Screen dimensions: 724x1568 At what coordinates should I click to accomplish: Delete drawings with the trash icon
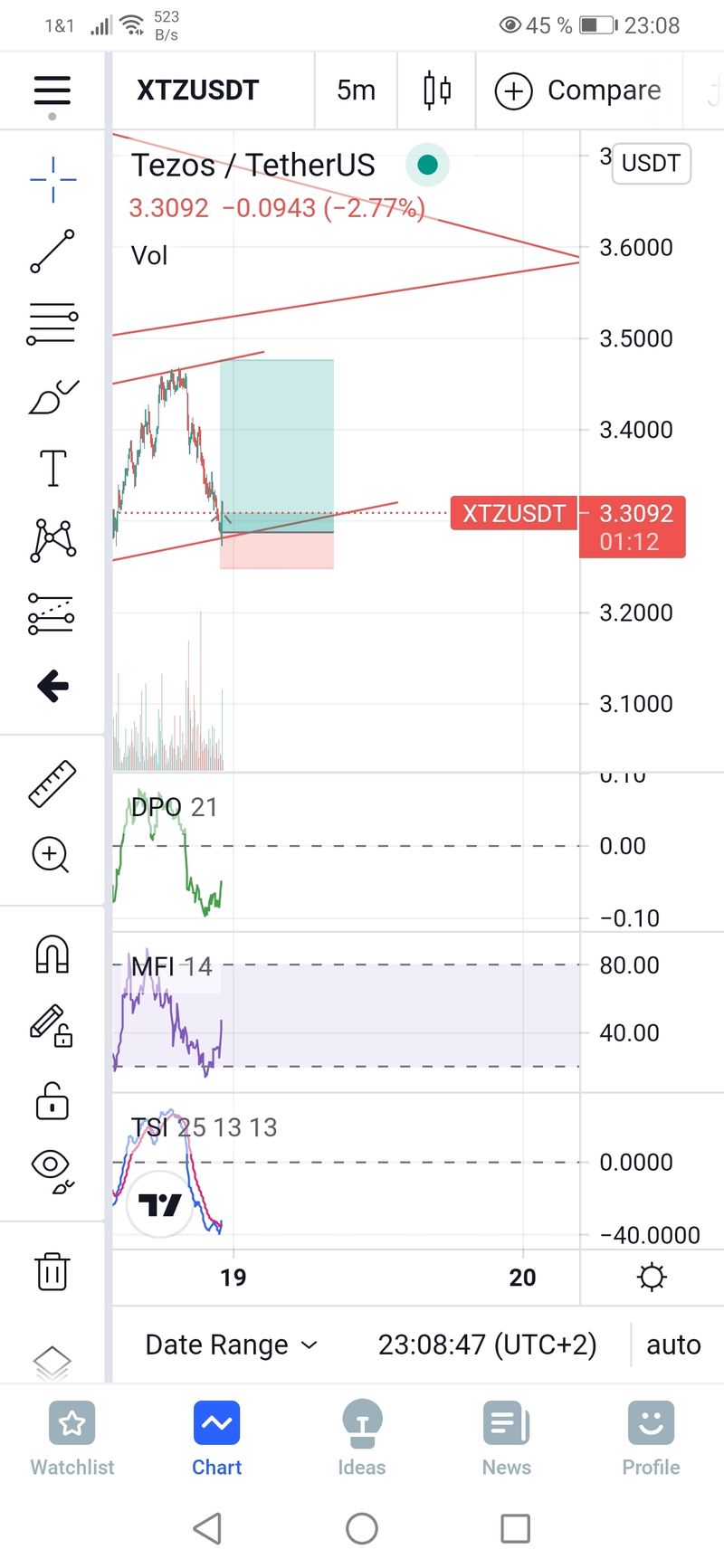click(x=52, y=1270)
